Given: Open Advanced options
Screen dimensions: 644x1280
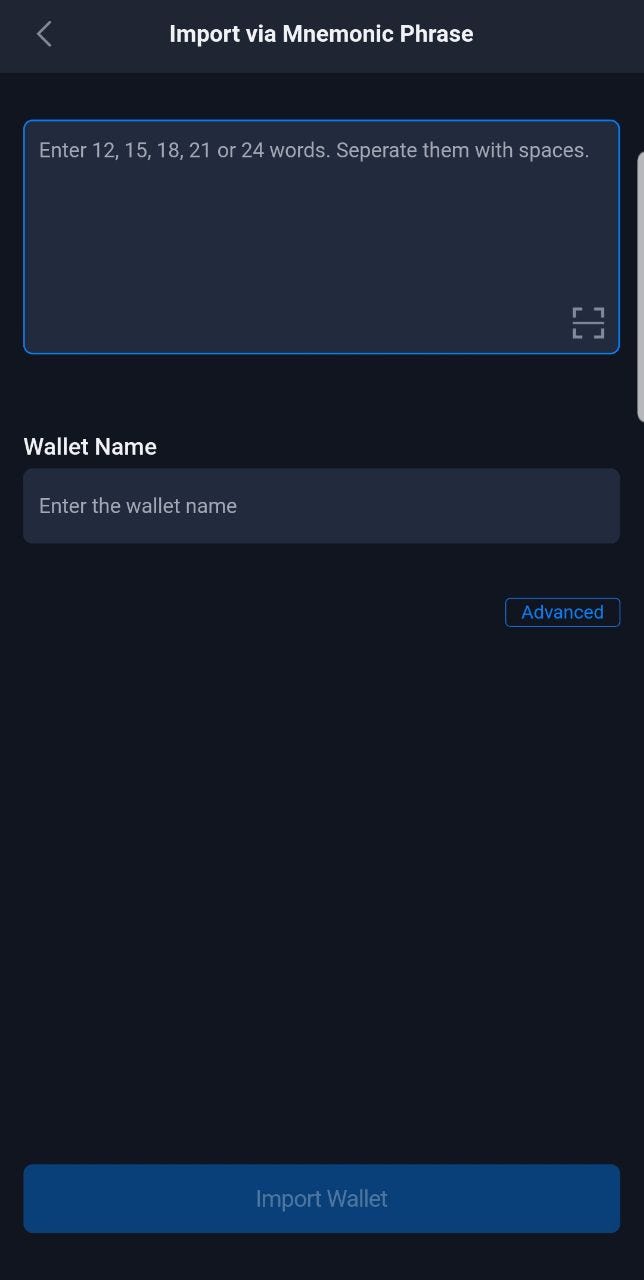Looking at the screenshot, I should click(x=562, y=612).
